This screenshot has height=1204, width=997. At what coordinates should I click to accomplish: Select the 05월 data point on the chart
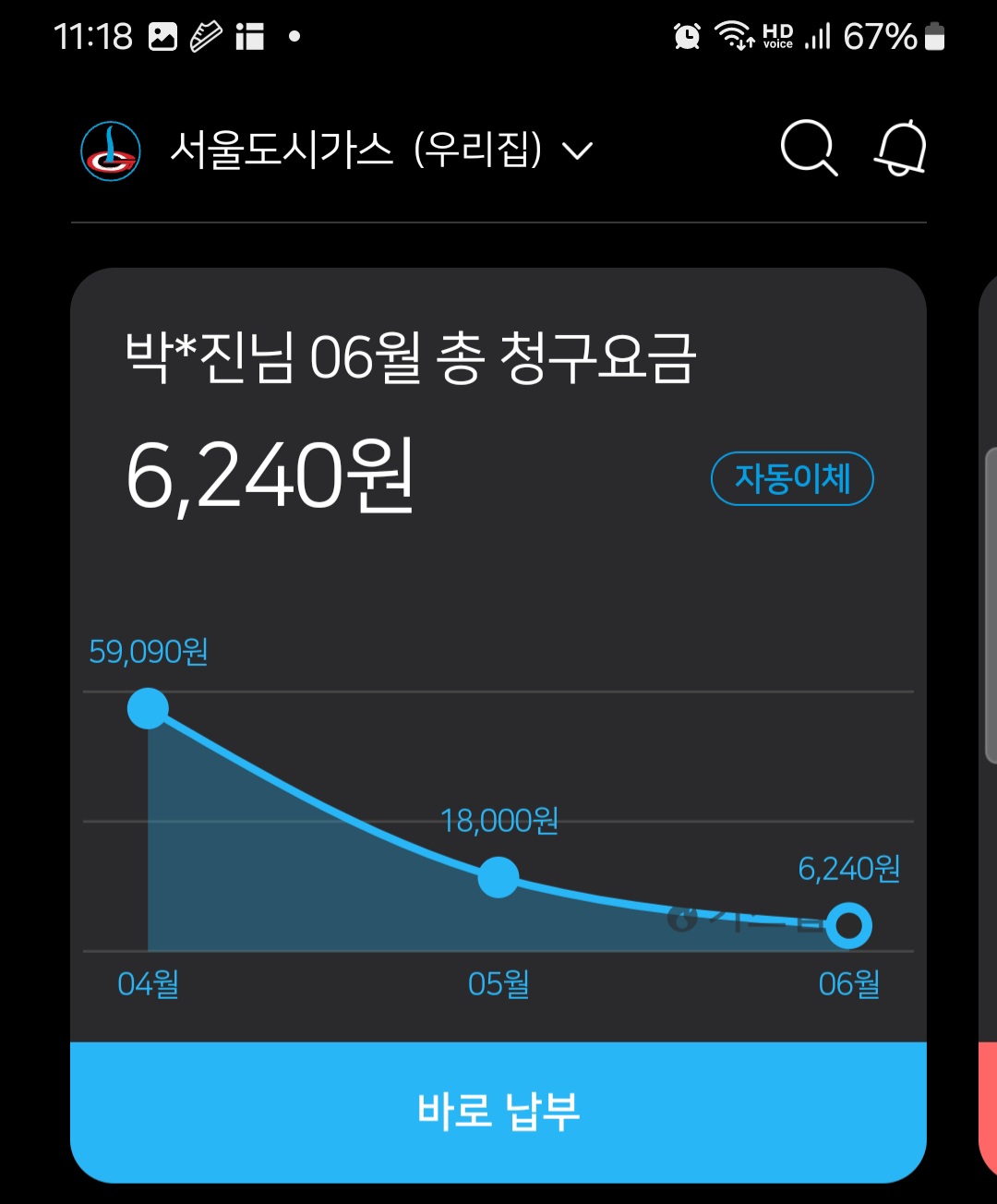498,877
